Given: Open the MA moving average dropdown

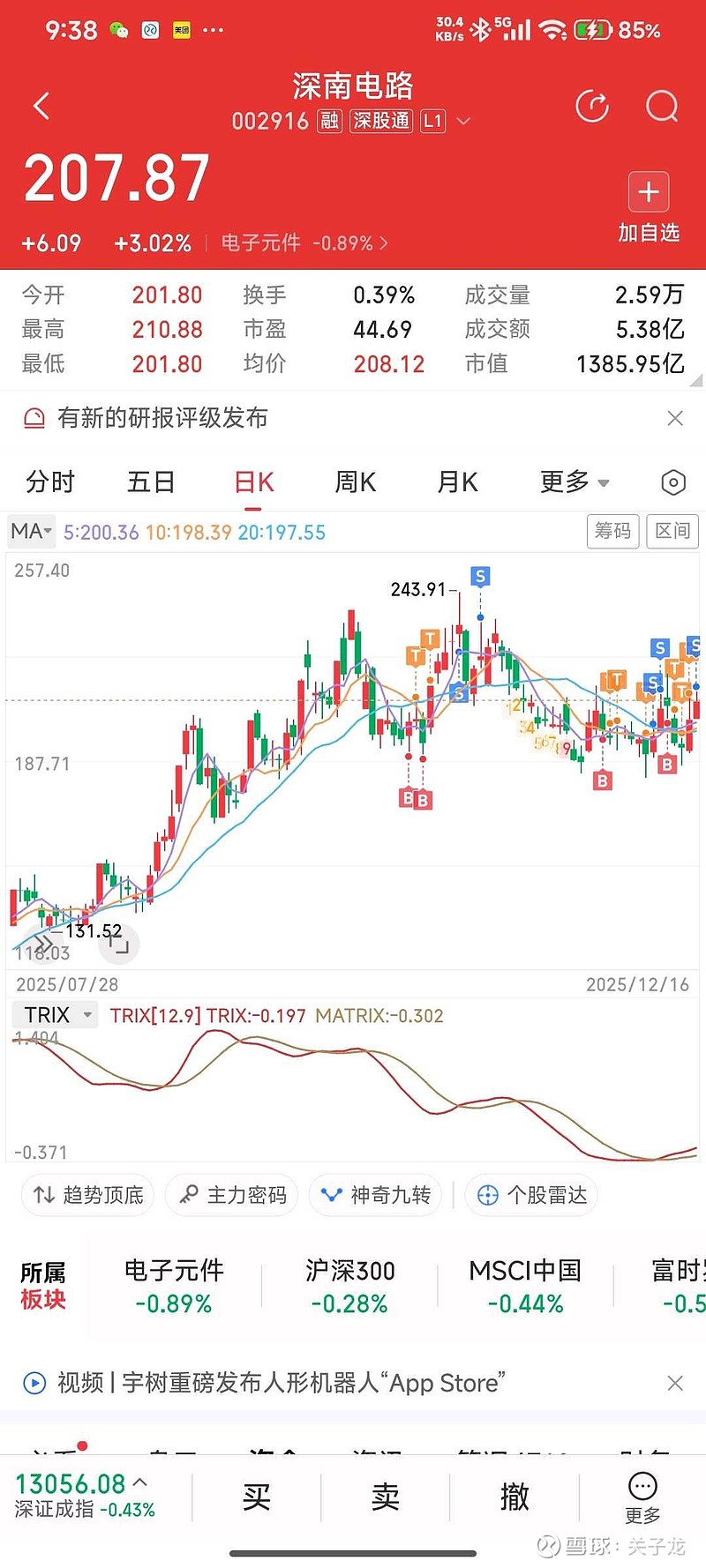Looking at the screenshot, I should pos(30,532).
